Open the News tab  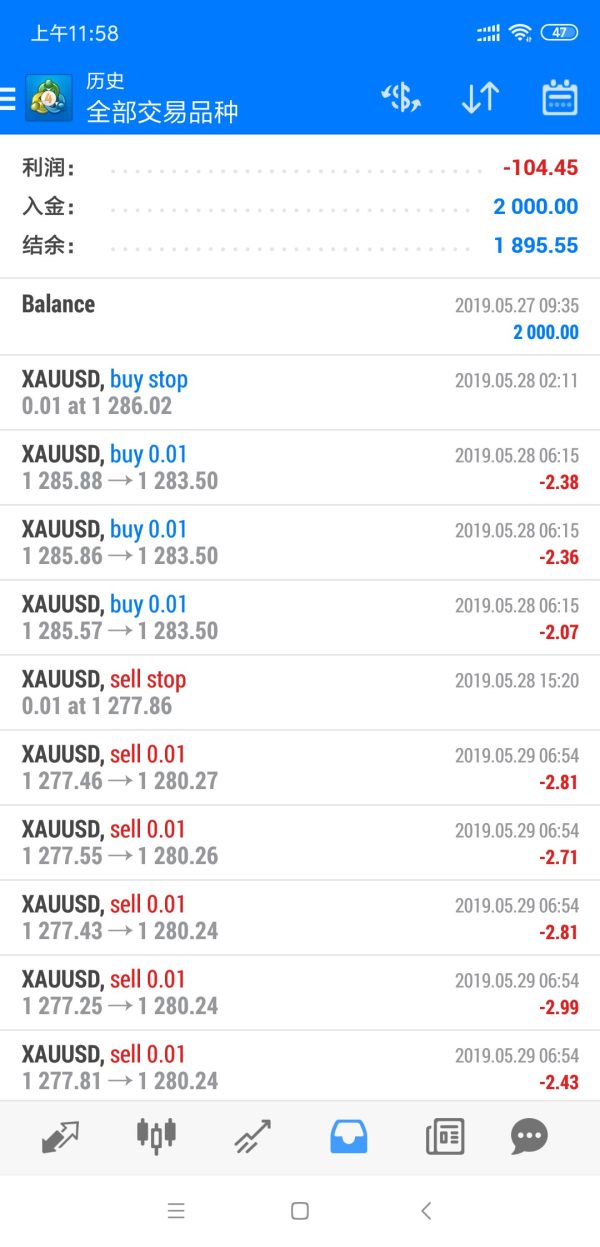point(444,1136)
